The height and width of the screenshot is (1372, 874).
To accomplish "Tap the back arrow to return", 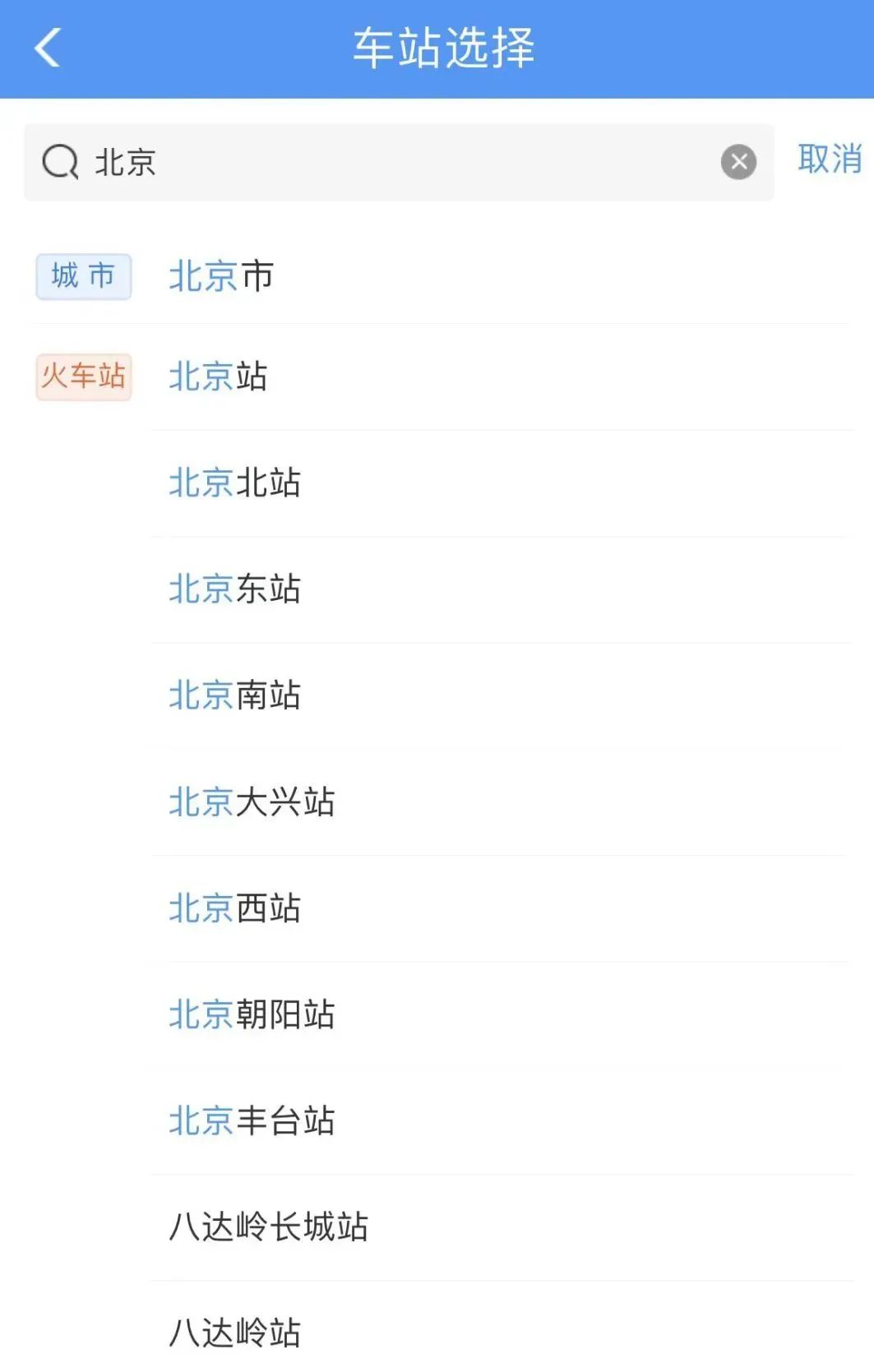I will coord(47,48).
